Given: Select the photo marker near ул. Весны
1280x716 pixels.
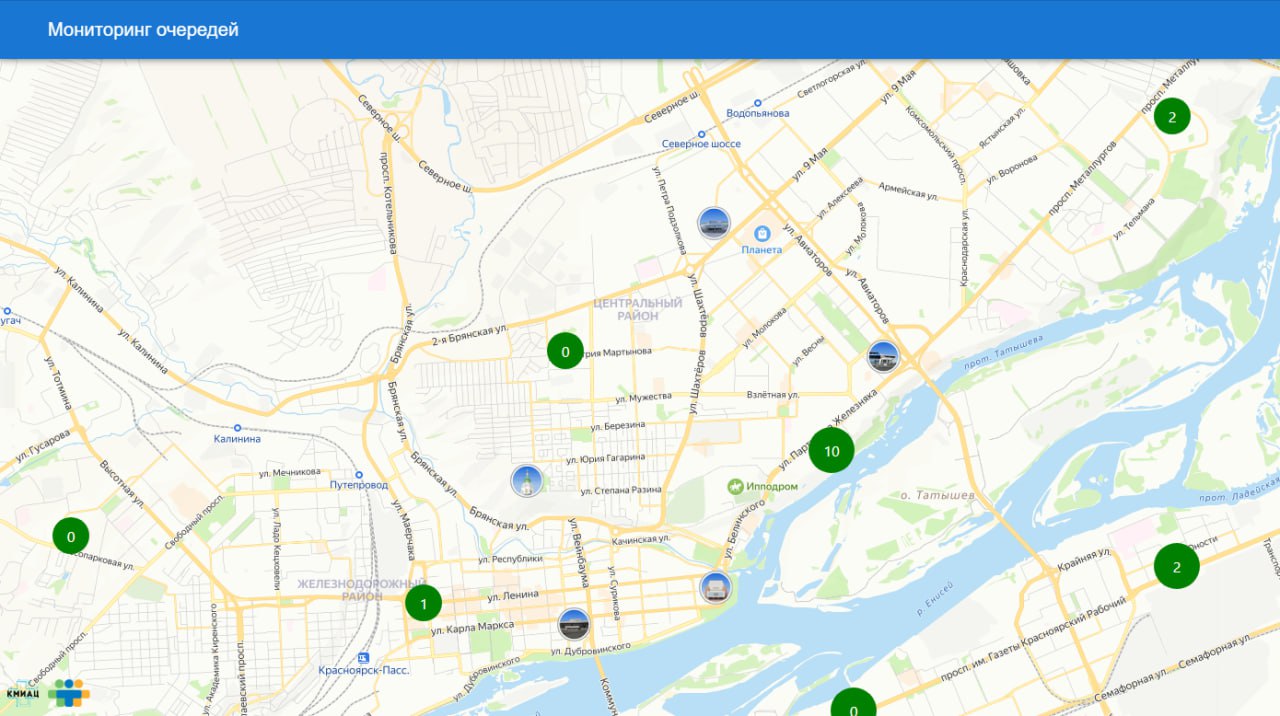Looking at the screenshot, I should pos(883,356).
